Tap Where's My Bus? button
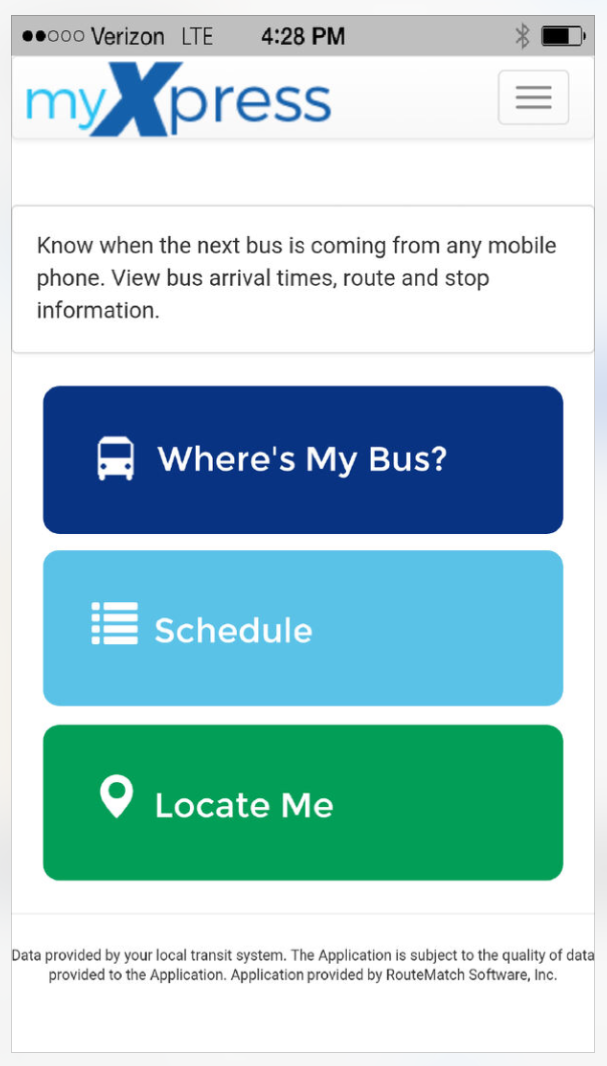The height and width of the screenshot is (1066, 607). pos(303,460)
